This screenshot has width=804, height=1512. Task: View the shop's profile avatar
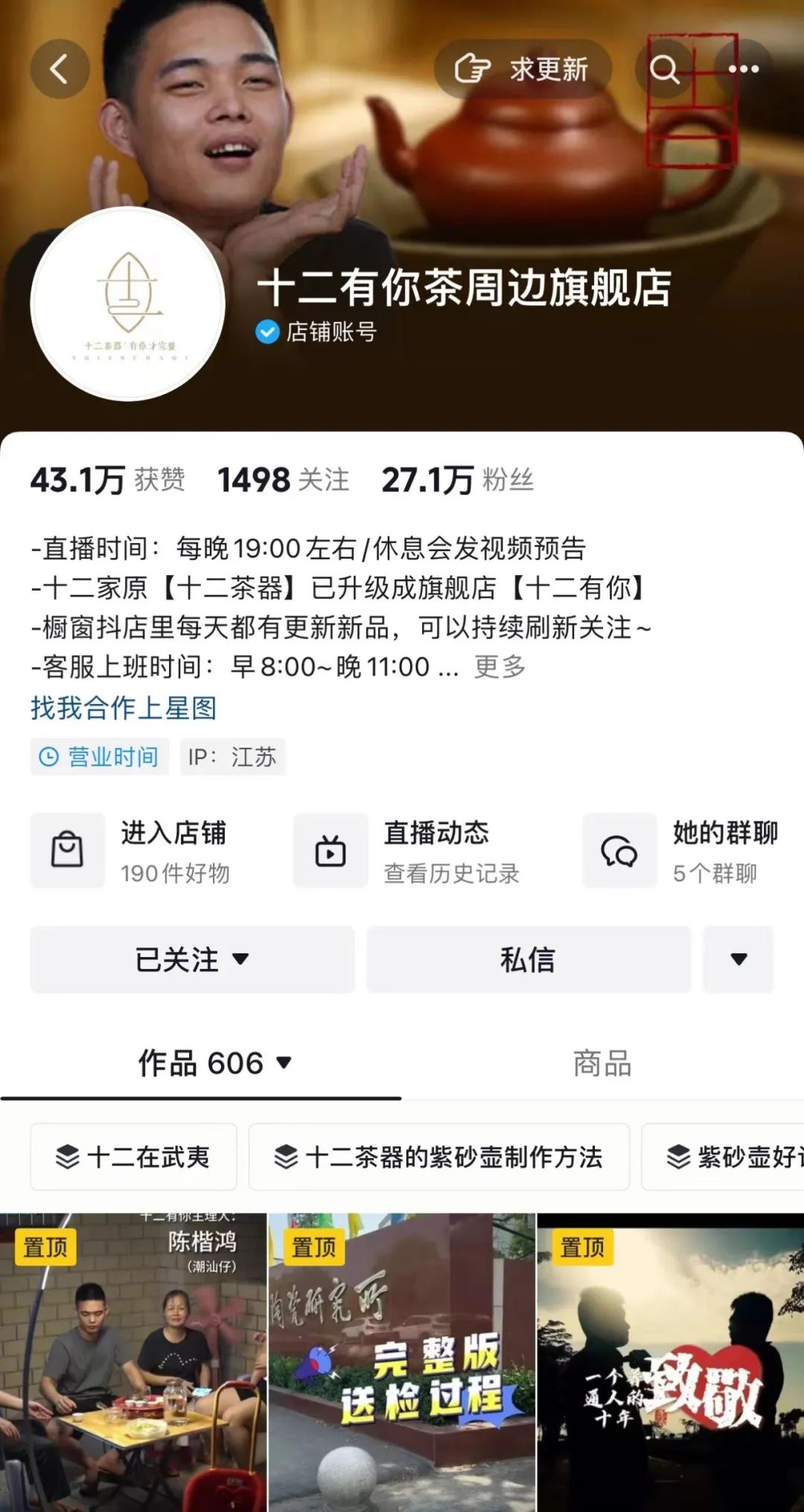[128, 304]
